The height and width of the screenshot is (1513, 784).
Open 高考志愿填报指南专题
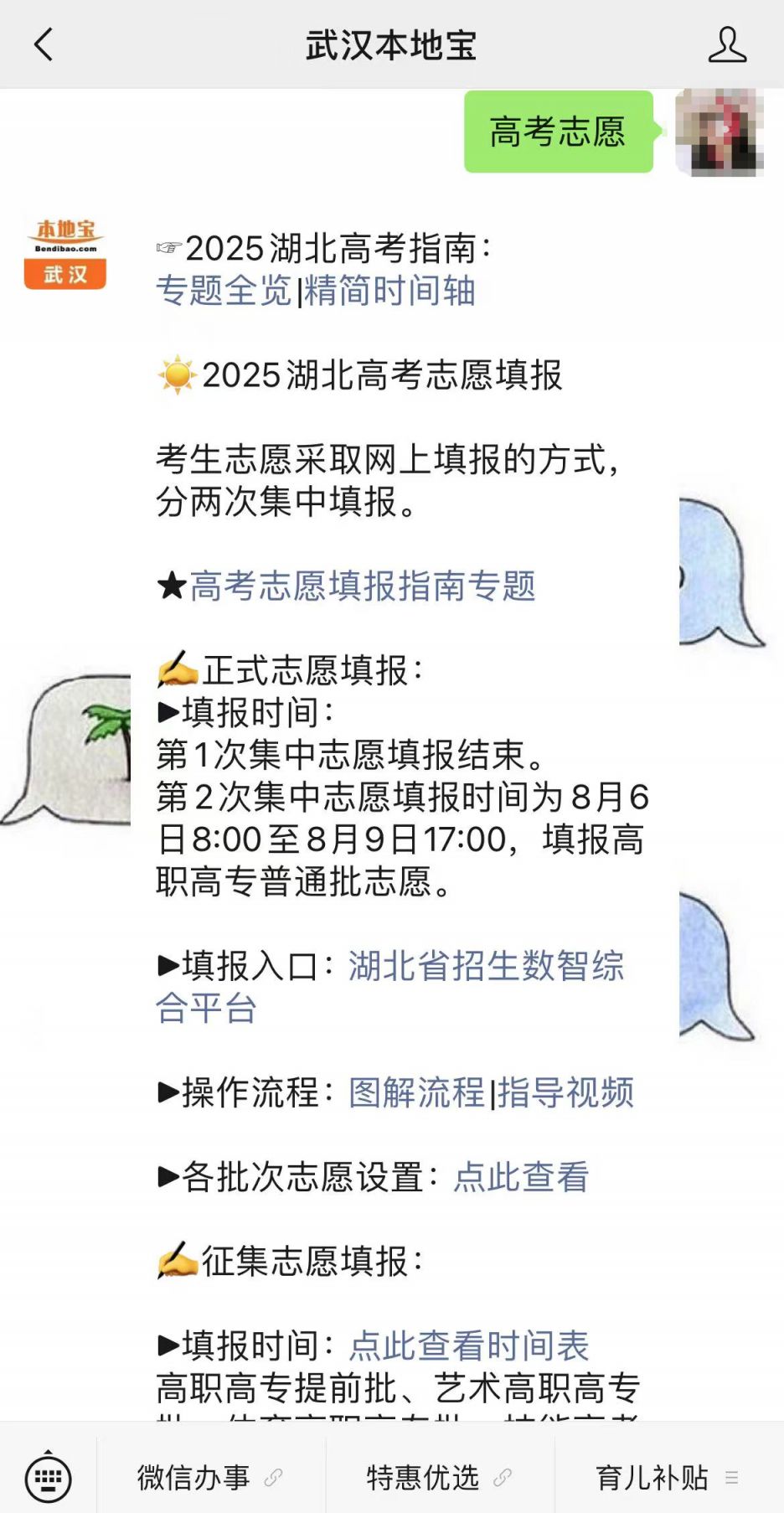coord(364,588)
